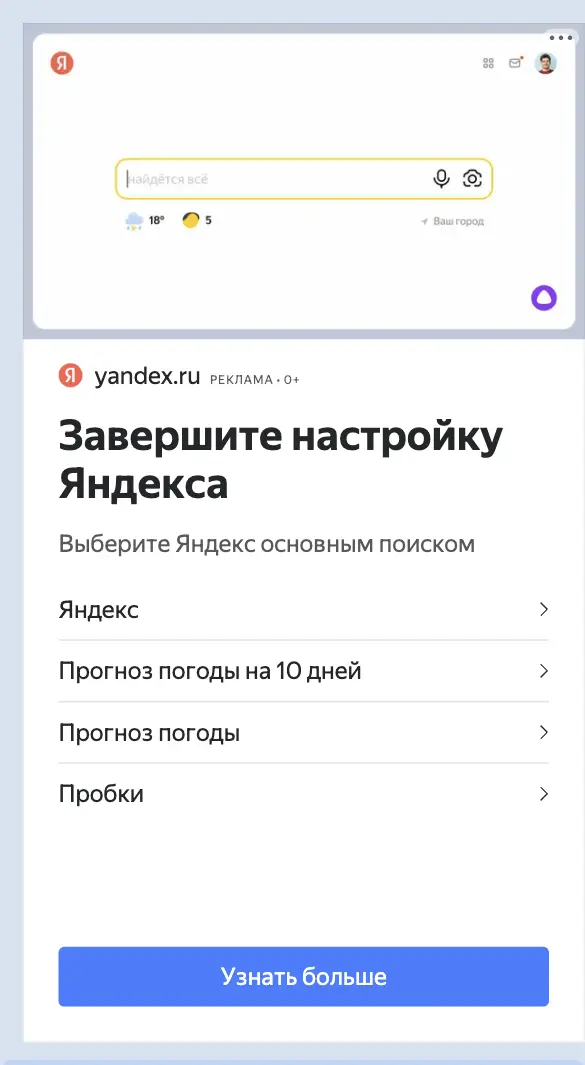Image resolution: width=585 pixels, height=1065 pixels.
Task: Select the Прогноз погоды row
Action: [x=303, y=732]
